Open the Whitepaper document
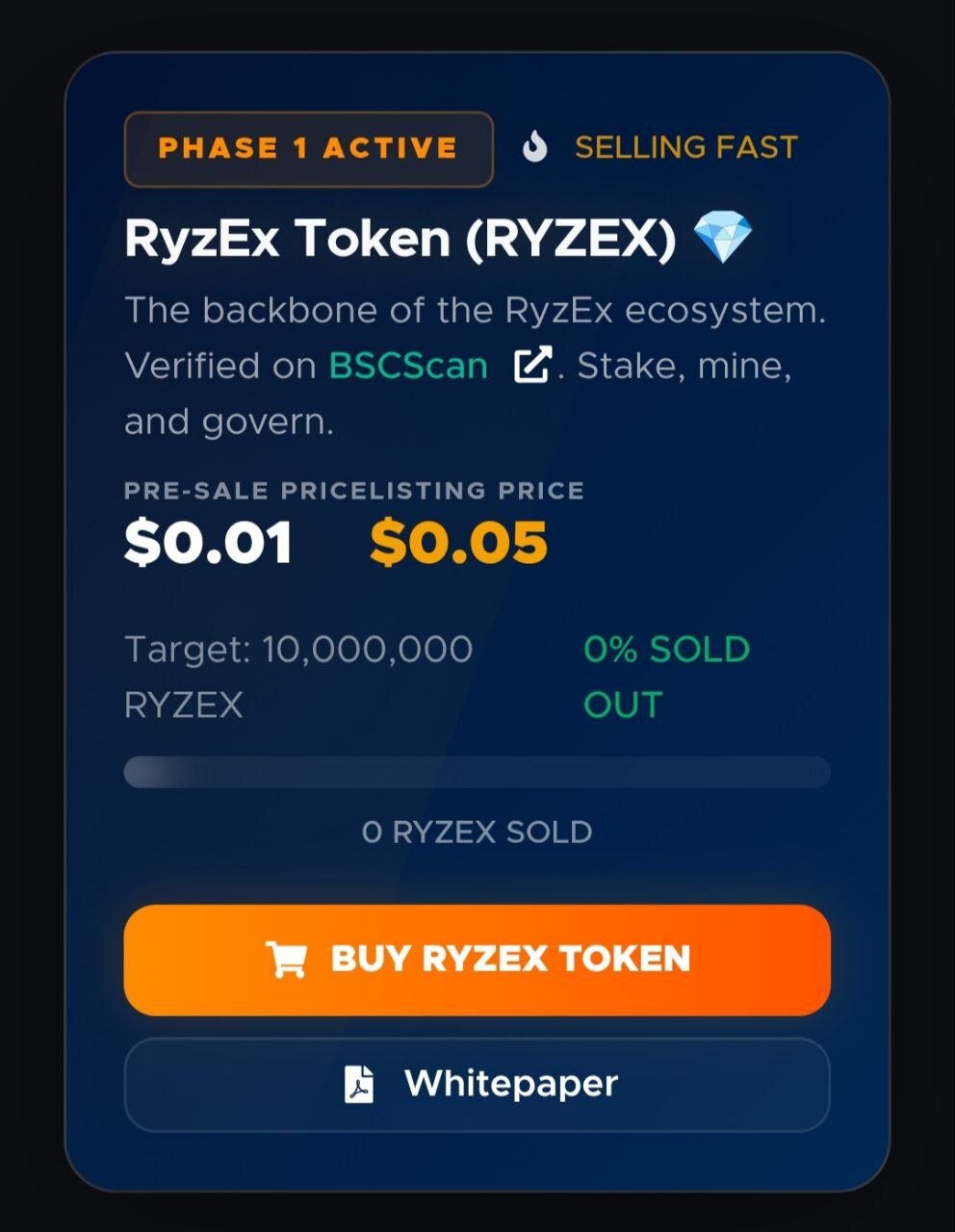 pos(477,1084)
